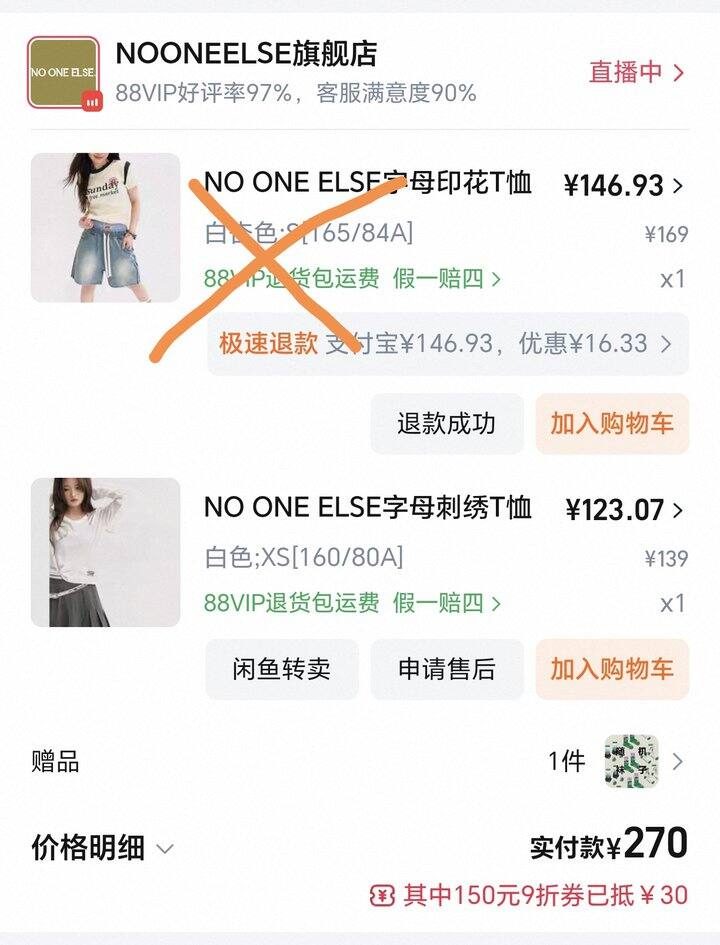Resell the item with 闲鱼转卖
The width and height of the screenshot is (720, 945).
pyautogui.click(x=281, y=669)
